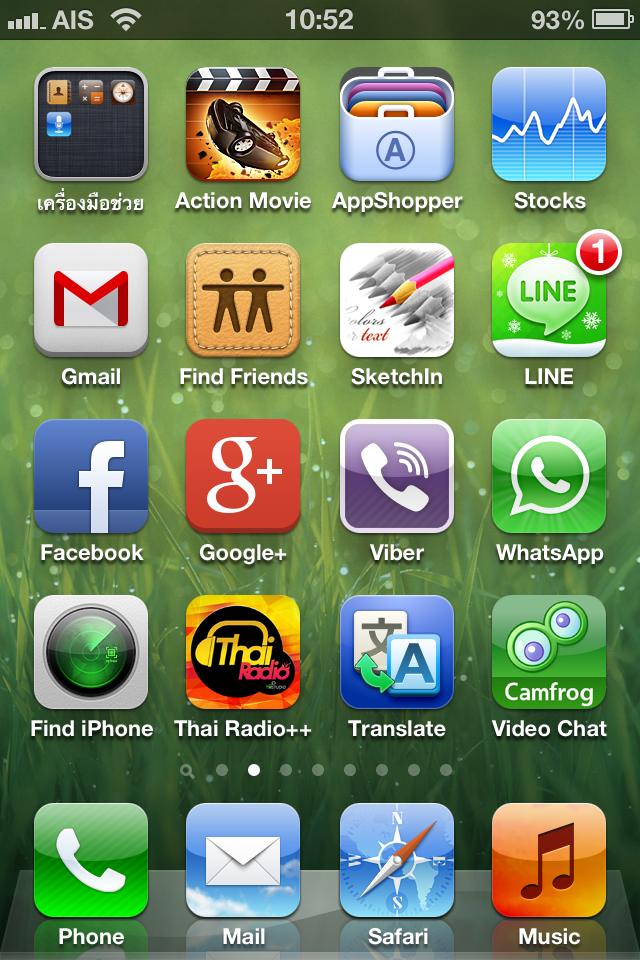Launch Find iPhone
The image size is (640, 960).
[91, 652]
